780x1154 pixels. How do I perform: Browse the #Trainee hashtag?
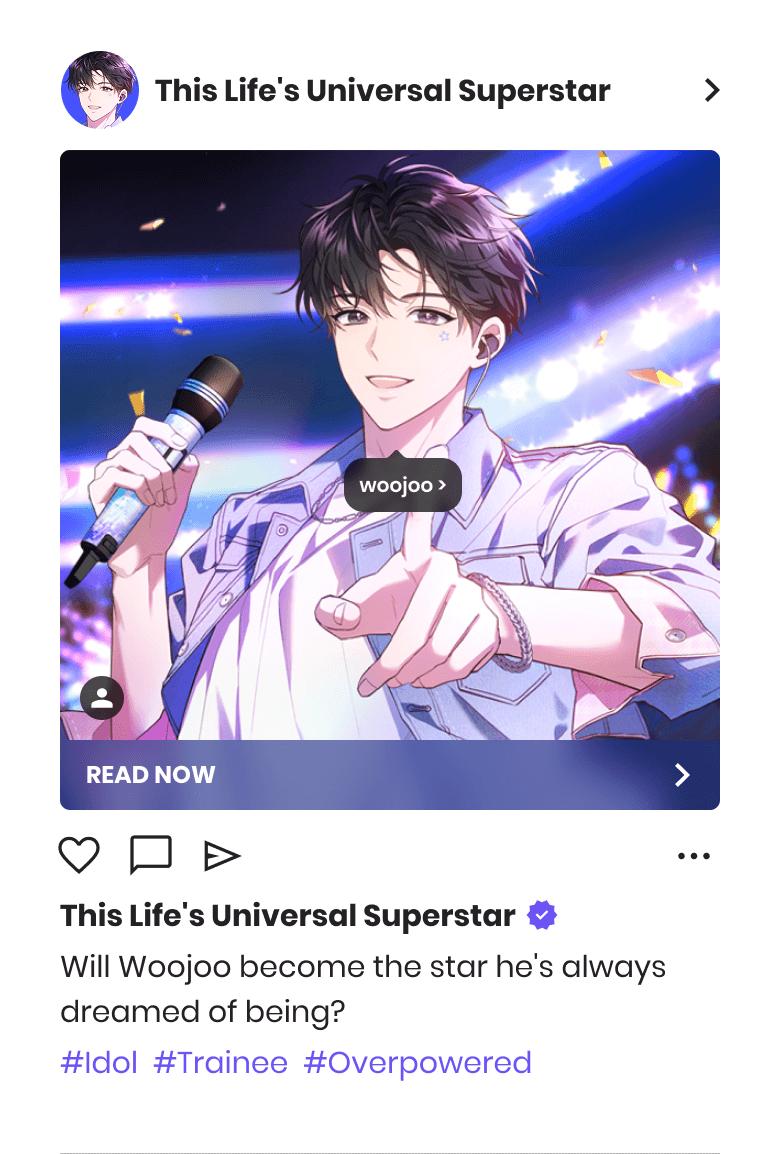220,1062
